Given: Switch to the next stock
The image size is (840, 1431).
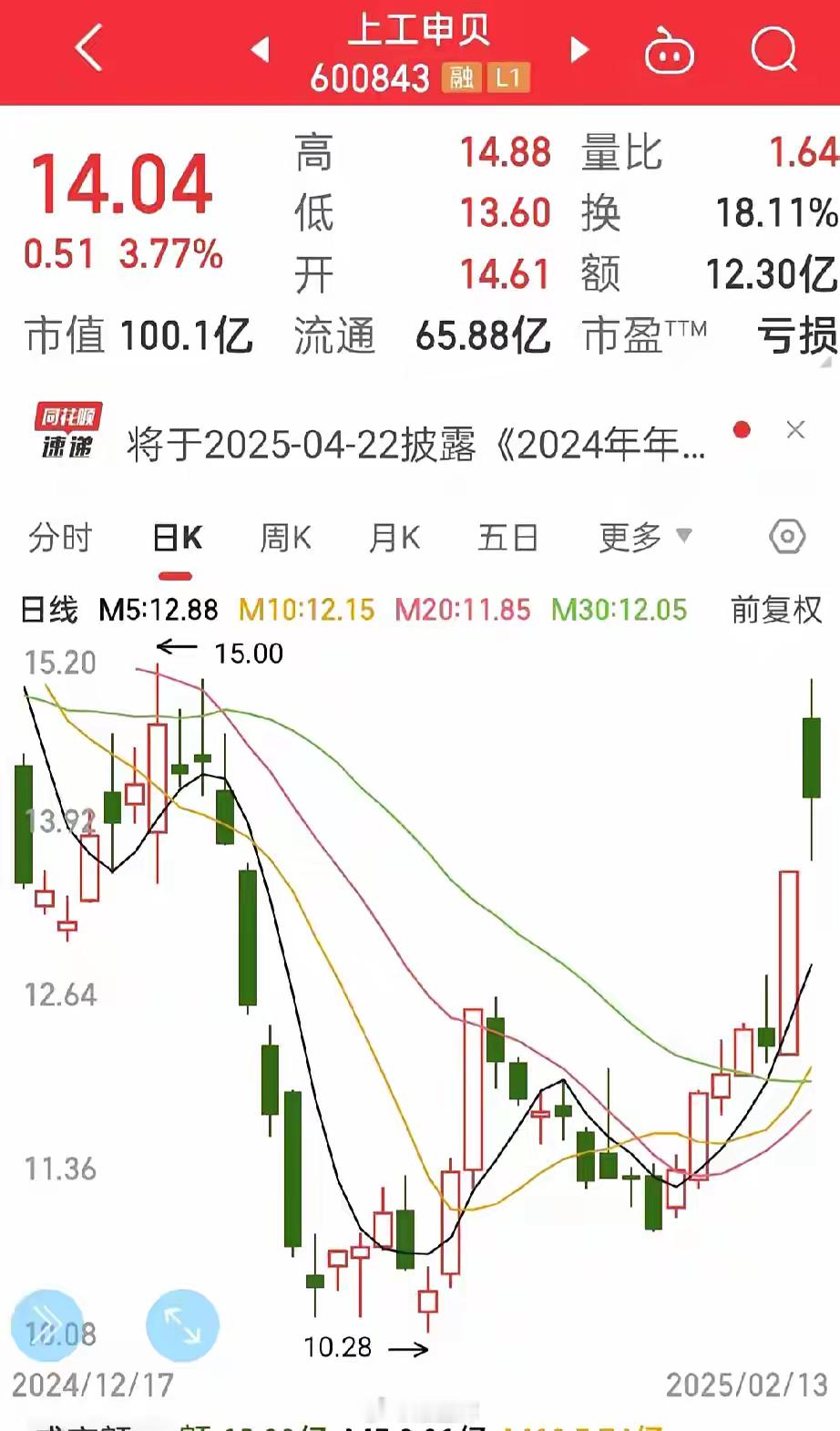Looking at the screenshot, I should pos(579,49).
